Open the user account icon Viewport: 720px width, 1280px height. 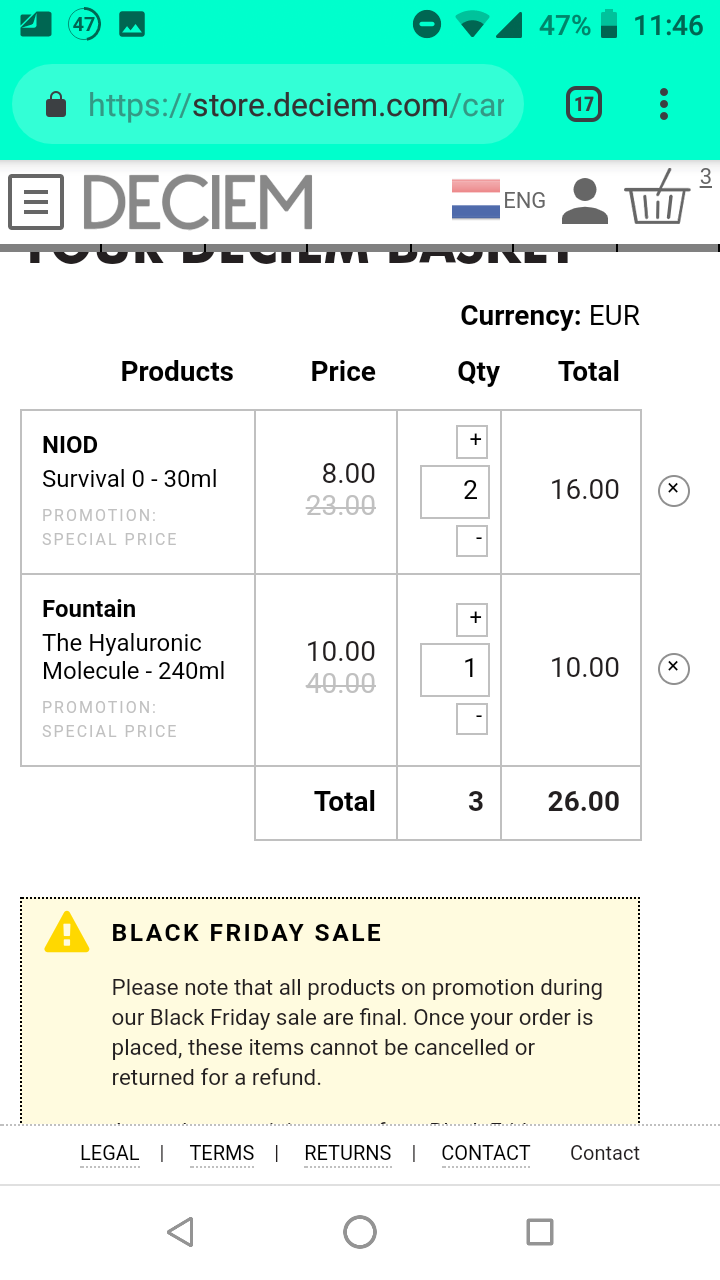585,201
